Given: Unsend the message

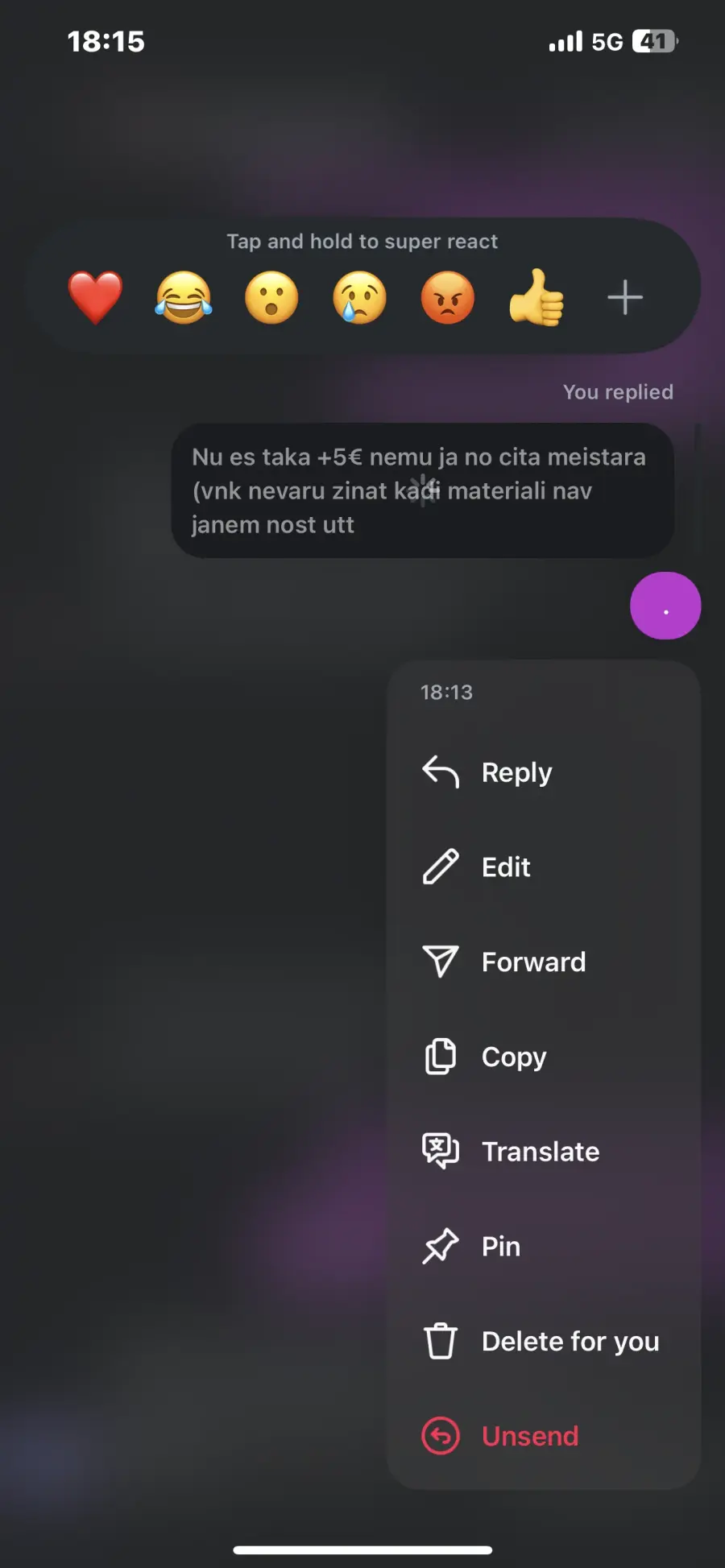Looking at the screenshot, I should pyautogui.click(x=544, y=1436).
